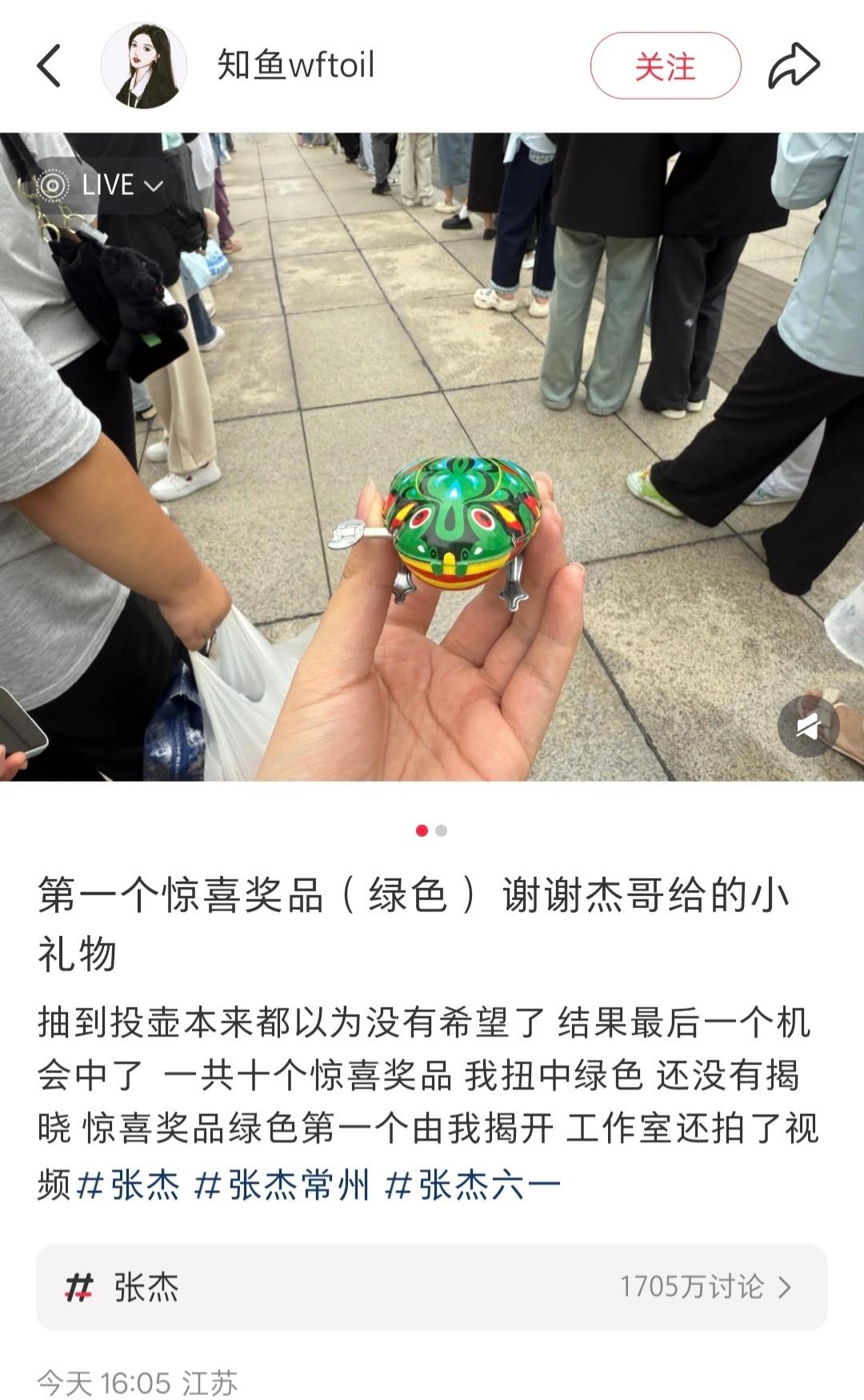The width and height of the screenshot is (864, 1400).
Task: Open the #张杰六一 hashtag link
Action: click(x=473, y=1185)
